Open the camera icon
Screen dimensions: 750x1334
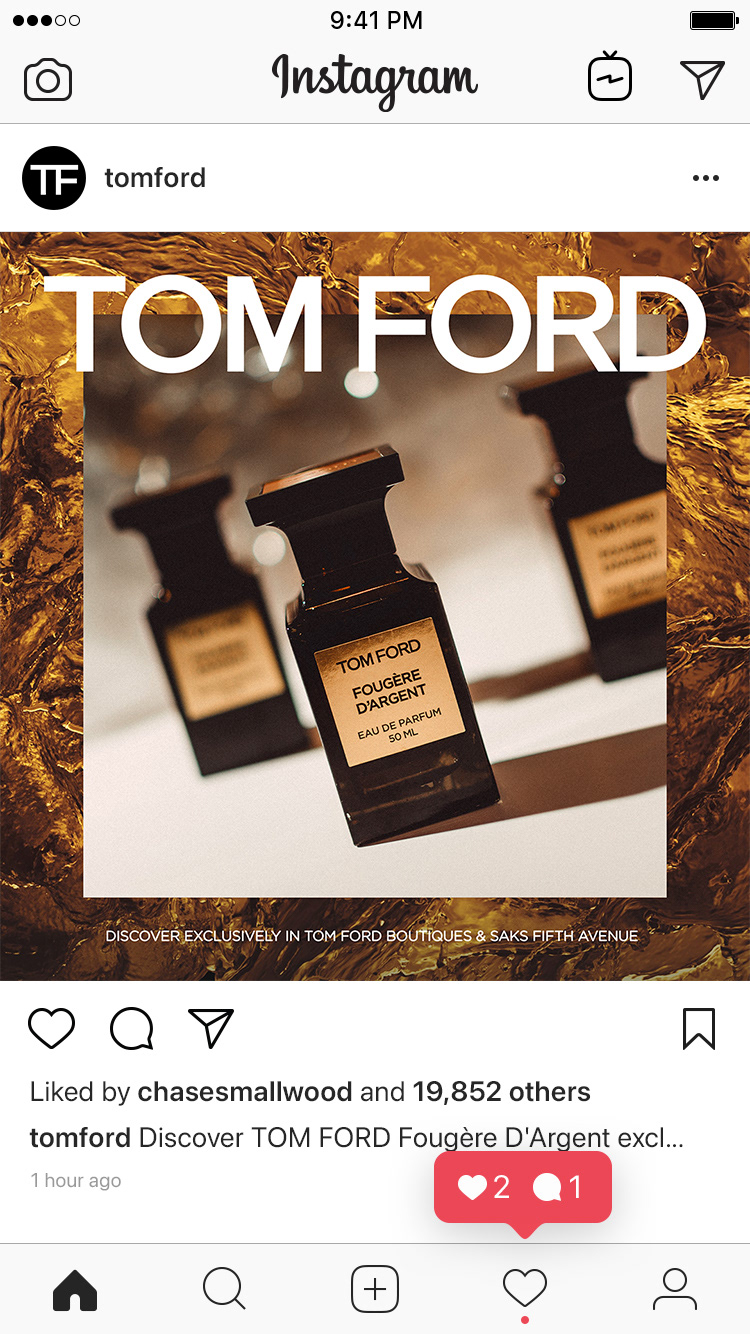pos(48,80)
